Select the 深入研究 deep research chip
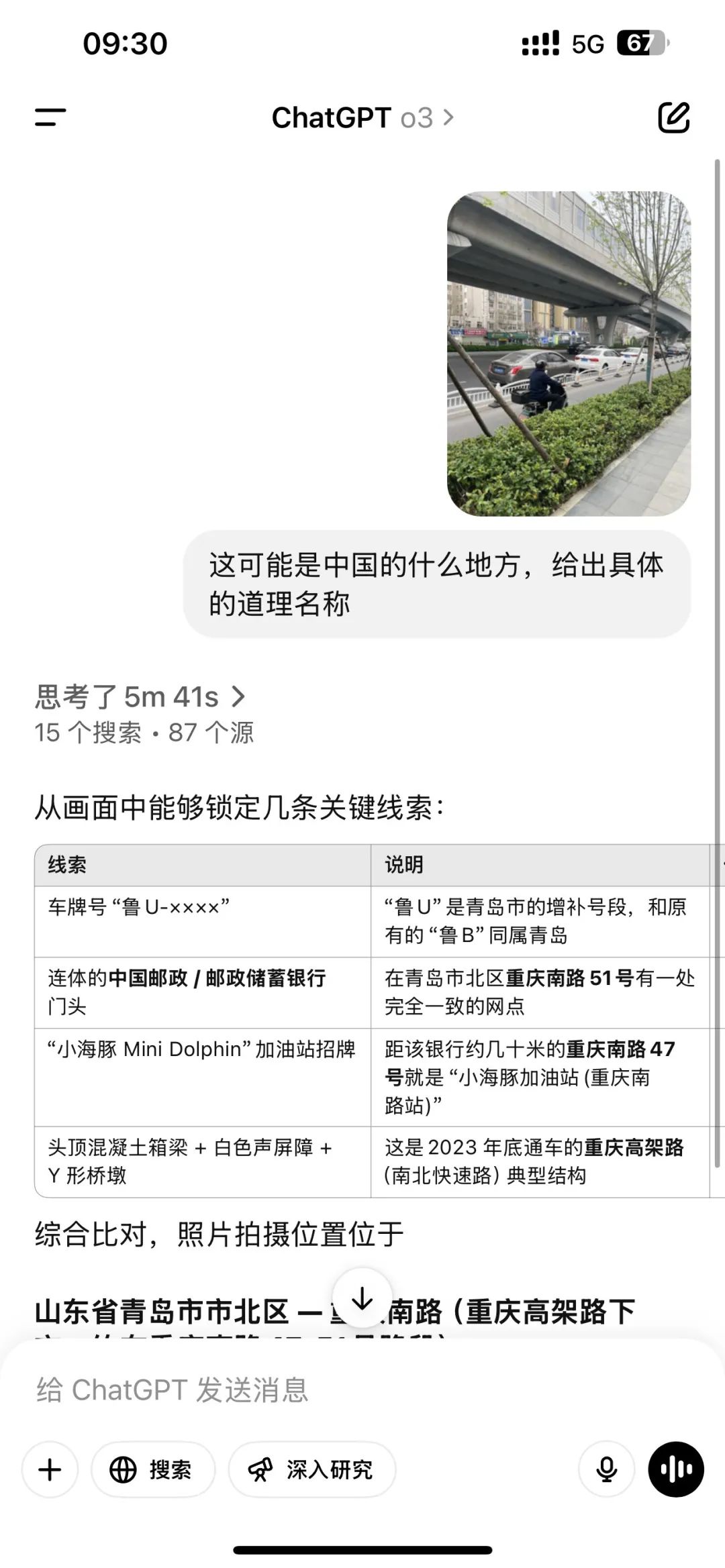Image resolution: width=725 pixels, height=1568 pixels. point(312,1470)
